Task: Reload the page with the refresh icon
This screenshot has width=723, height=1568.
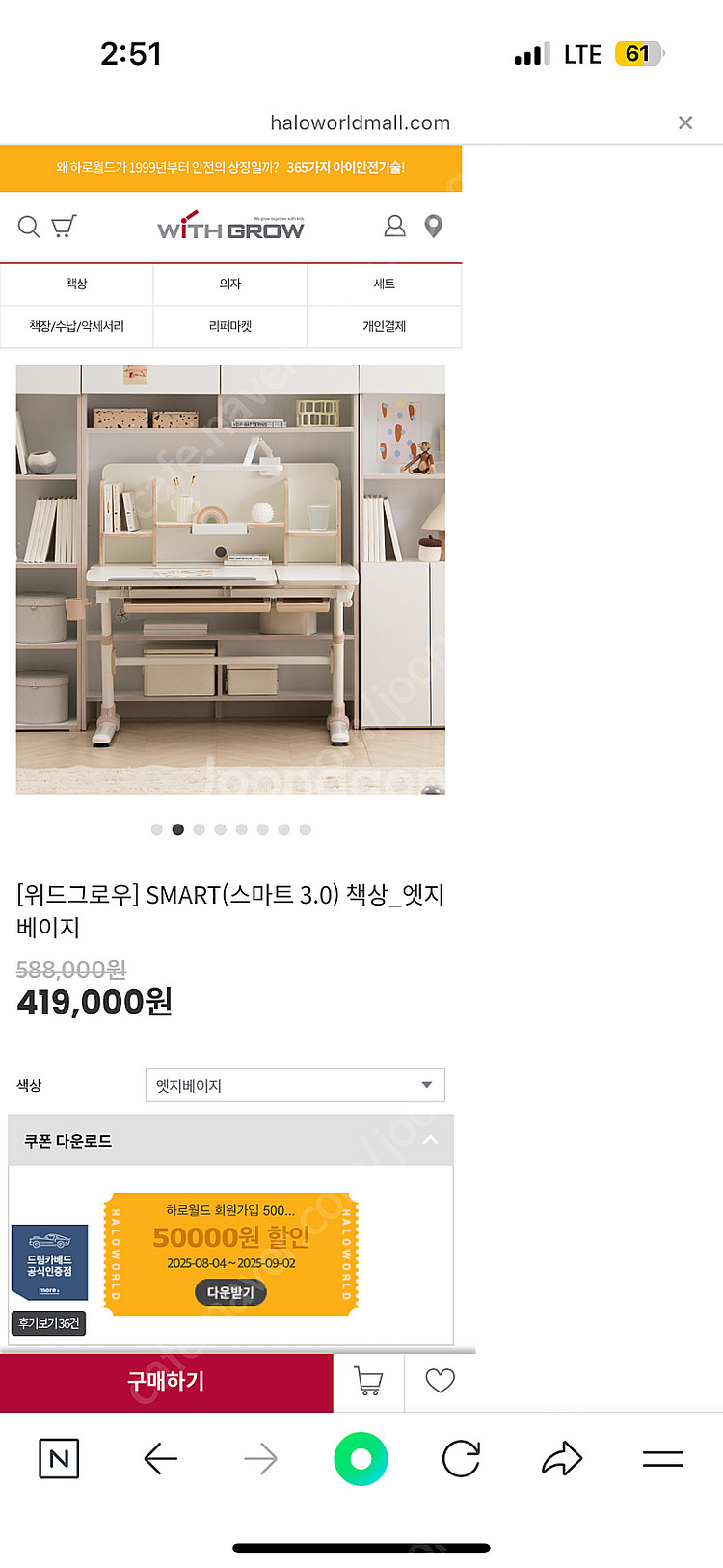Action: pos(461,1459)
